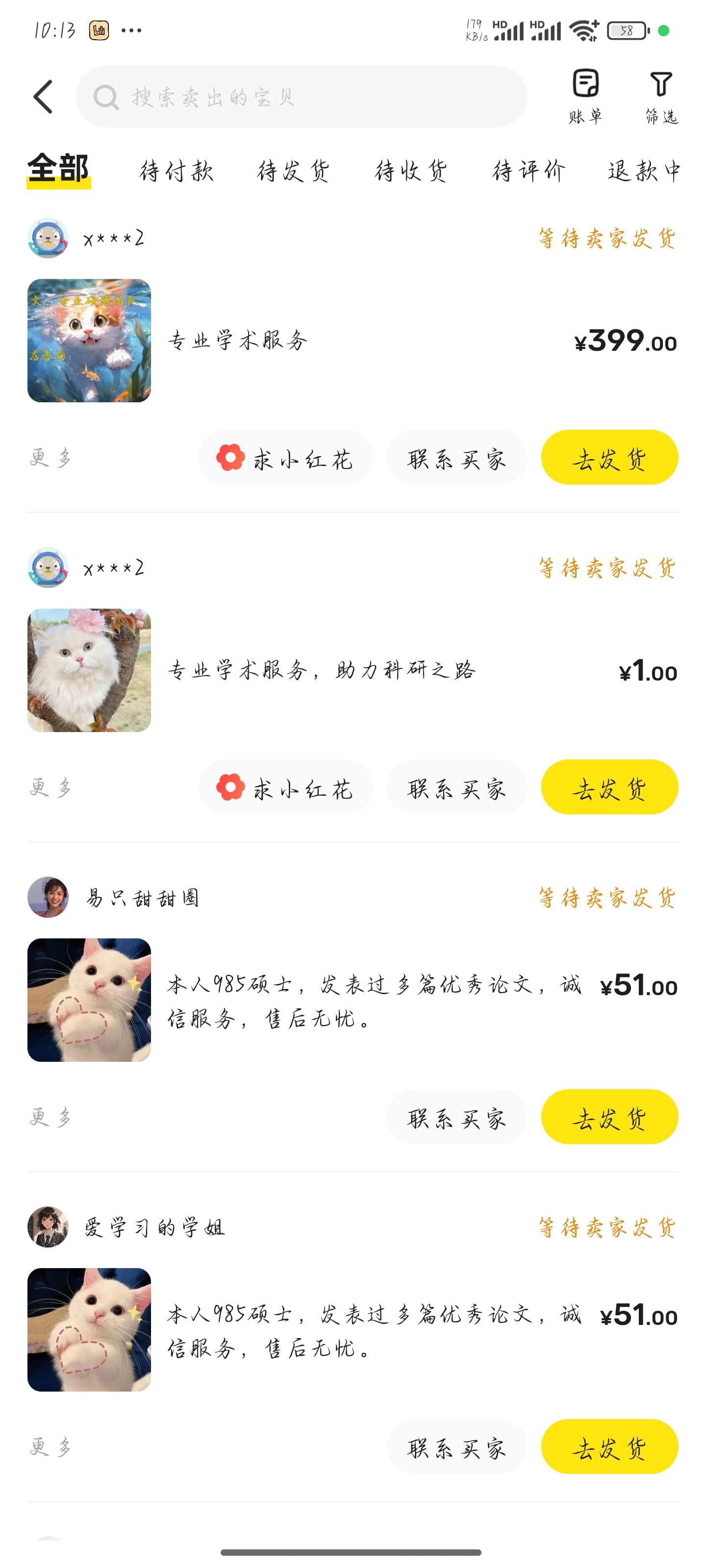Image resolution: width=706 pixels, height=1568 pixels.
Task: View the 退款中 tab
Action: pyautogui.click(x=643, y=171)
